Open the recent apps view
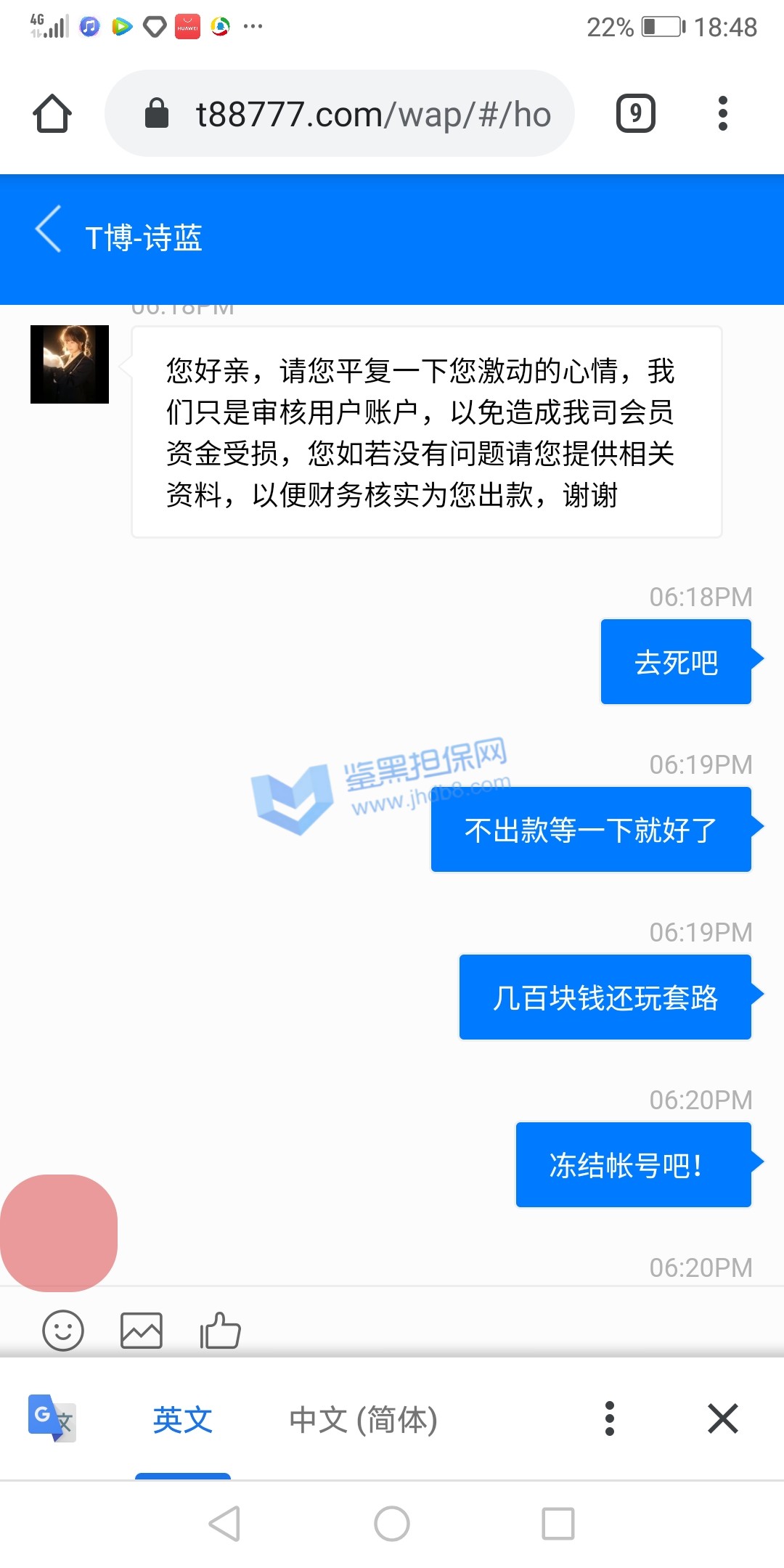Screen dimensions: 784x1568 558,1523
